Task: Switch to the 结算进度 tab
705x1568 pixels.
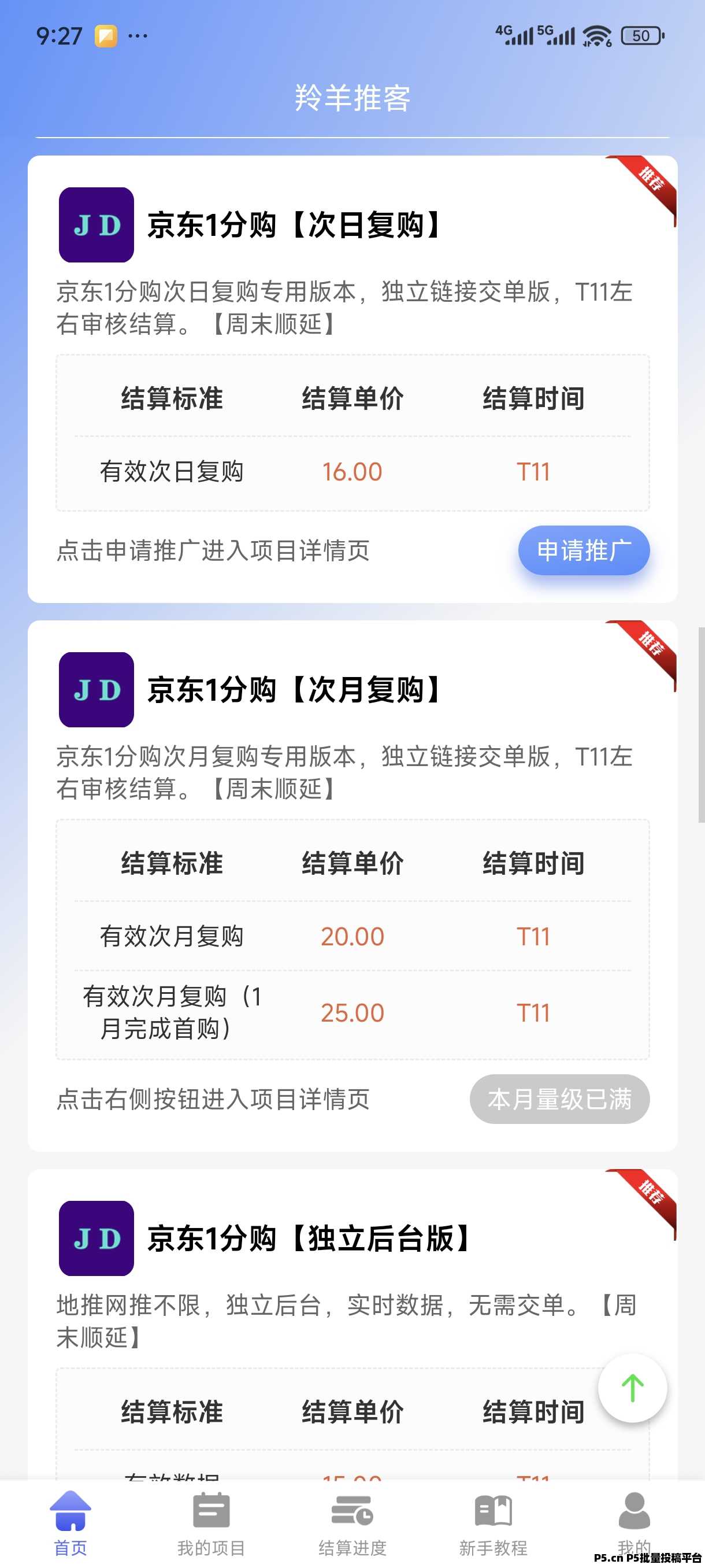Action: pos(351,1515)
